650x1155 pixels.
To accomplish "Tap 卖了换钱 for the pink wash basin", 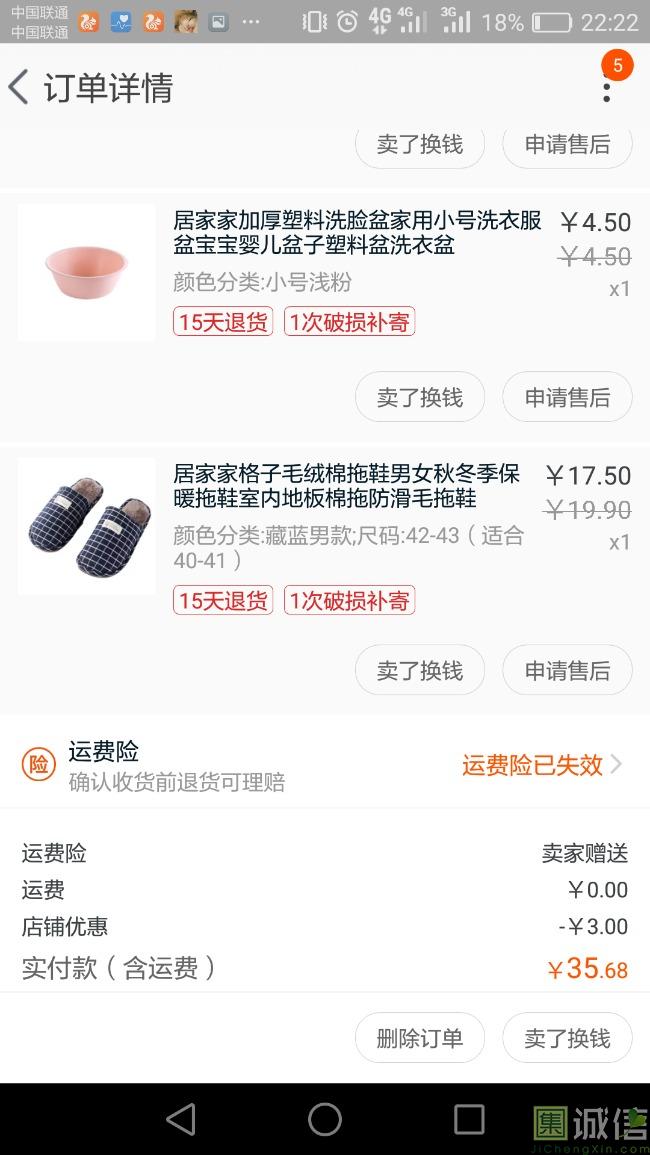I will [x=419, y=397].
